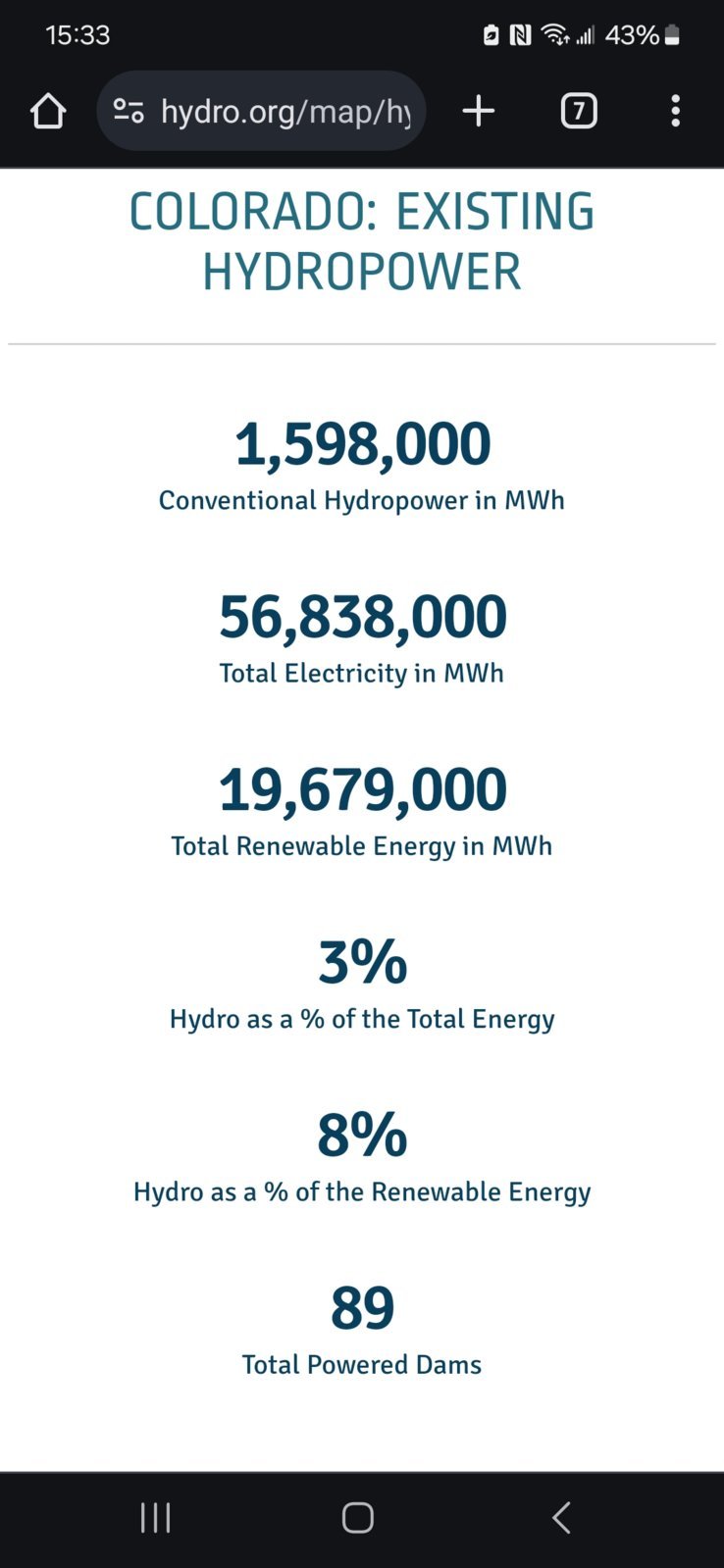Go to the Chrome home page
The image size is (724, 1568).
pyautogui.click(x=48, y=111)
